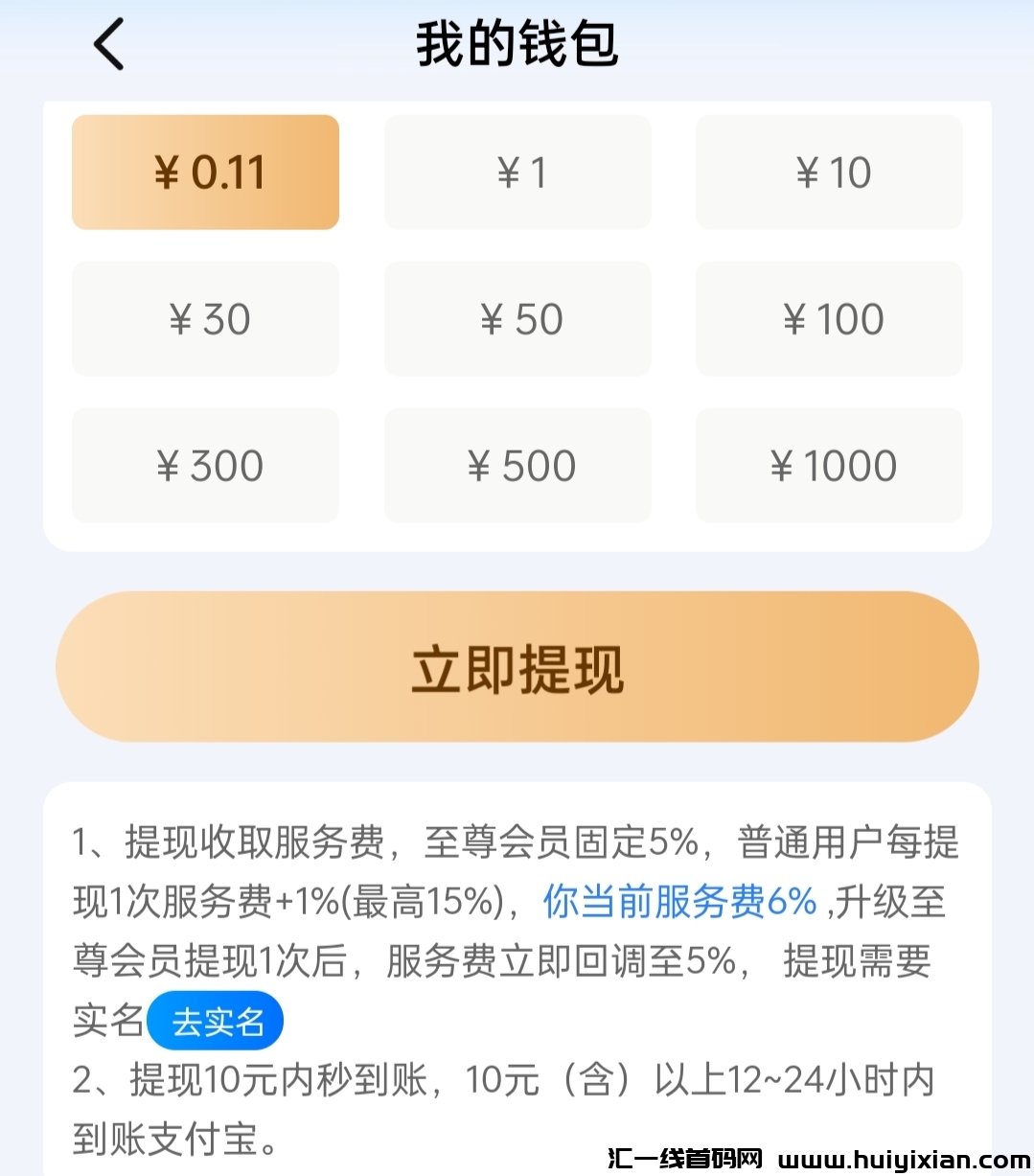Select the ¥100 withdrawal amount
The width and height of the screenshot is (1034, 1176).
[829, 318]
